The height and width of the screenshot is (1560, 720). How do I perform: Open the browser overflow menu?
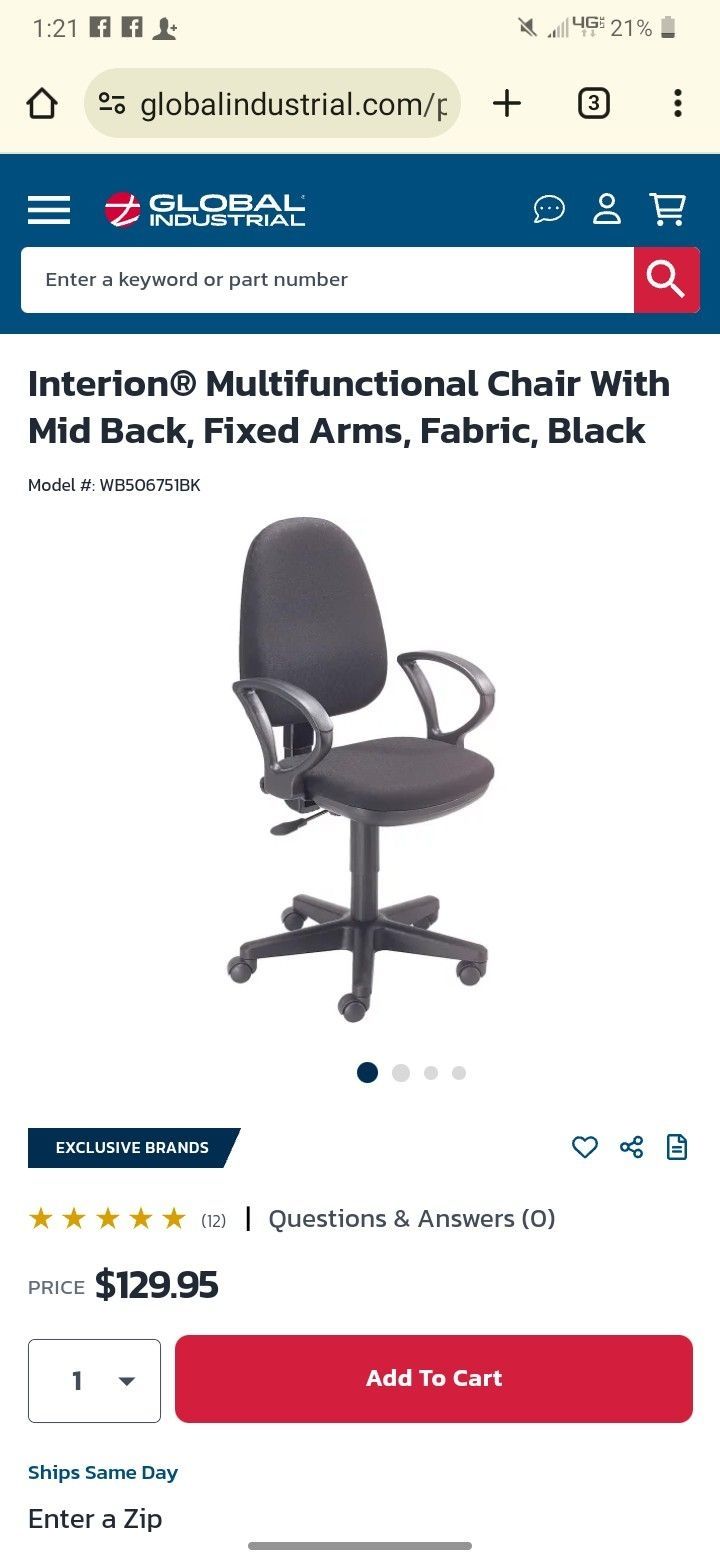[x=678, y=103]
